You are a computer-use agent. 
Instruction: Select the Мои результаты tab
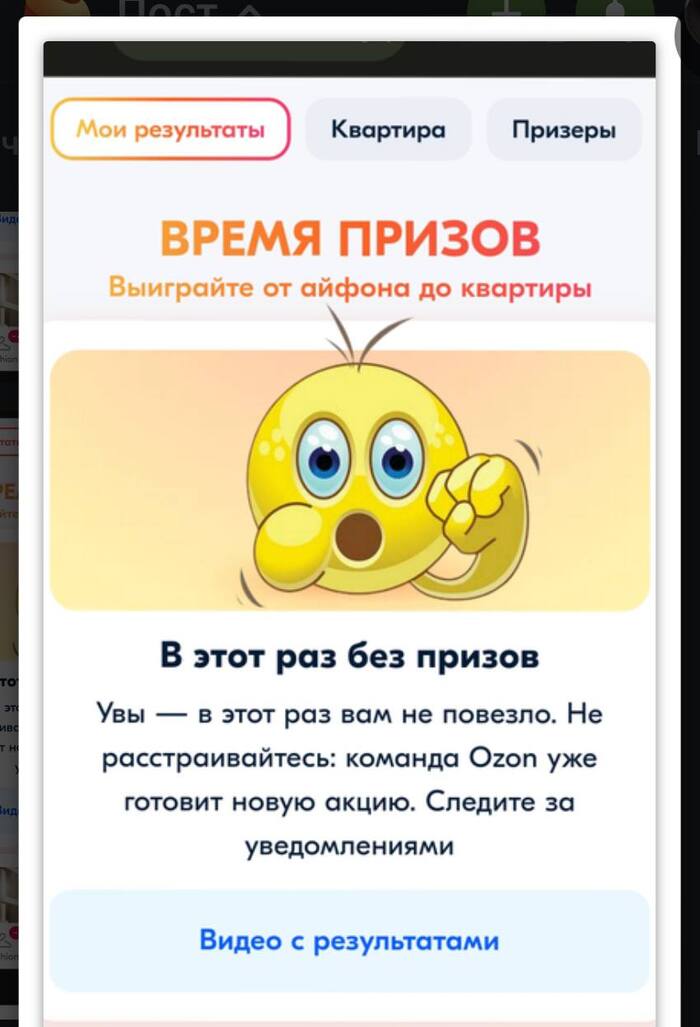coord(170,130)
